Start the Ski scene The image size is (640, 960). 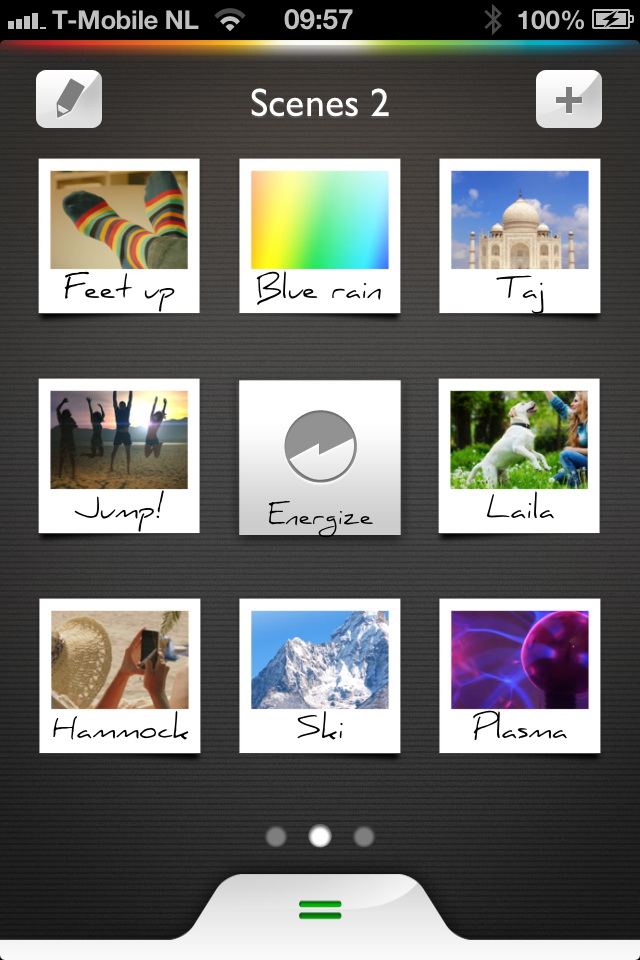[319, 676]
